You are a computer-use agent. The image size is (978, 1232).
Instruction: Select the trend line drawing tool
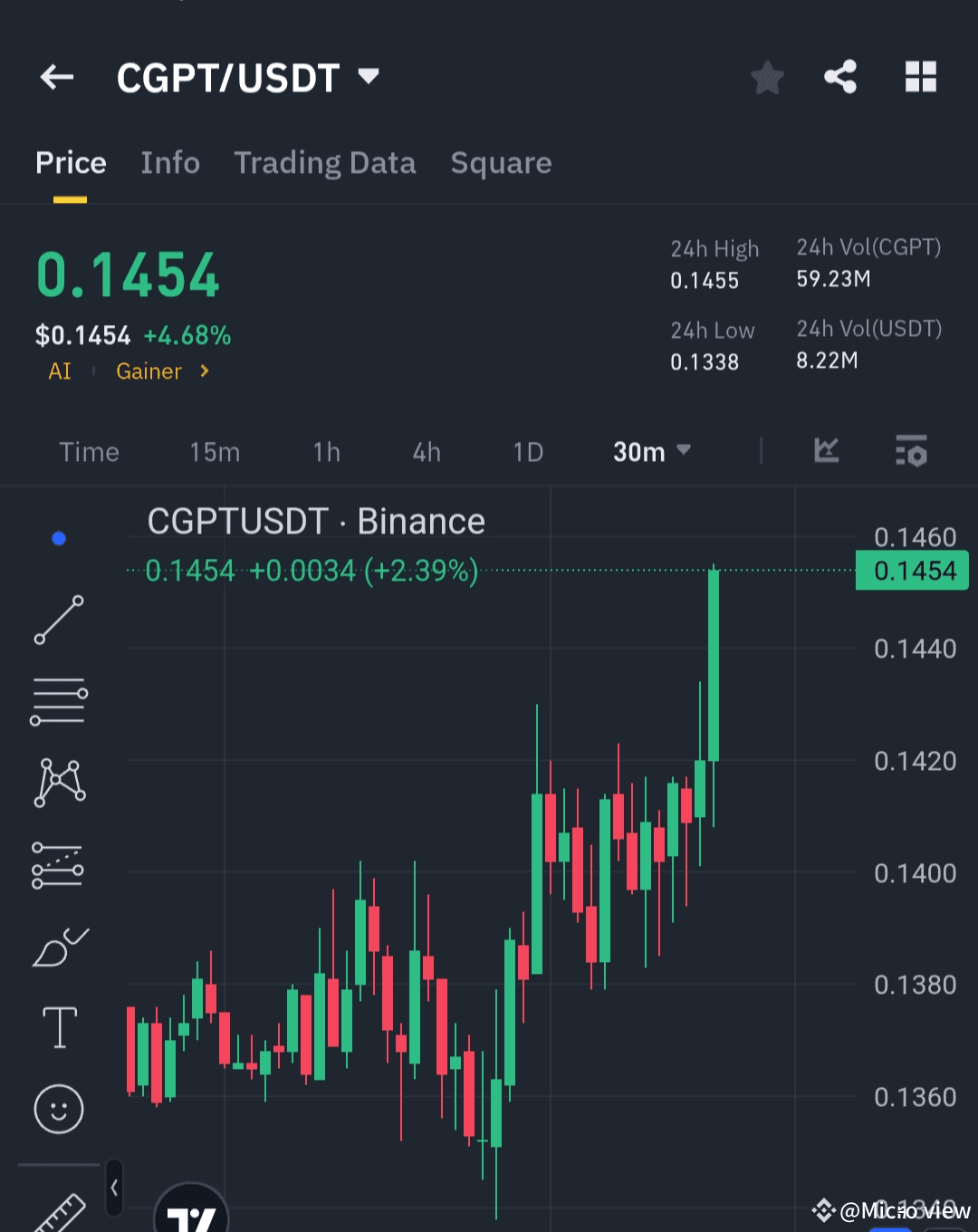(x=58, y=621)
